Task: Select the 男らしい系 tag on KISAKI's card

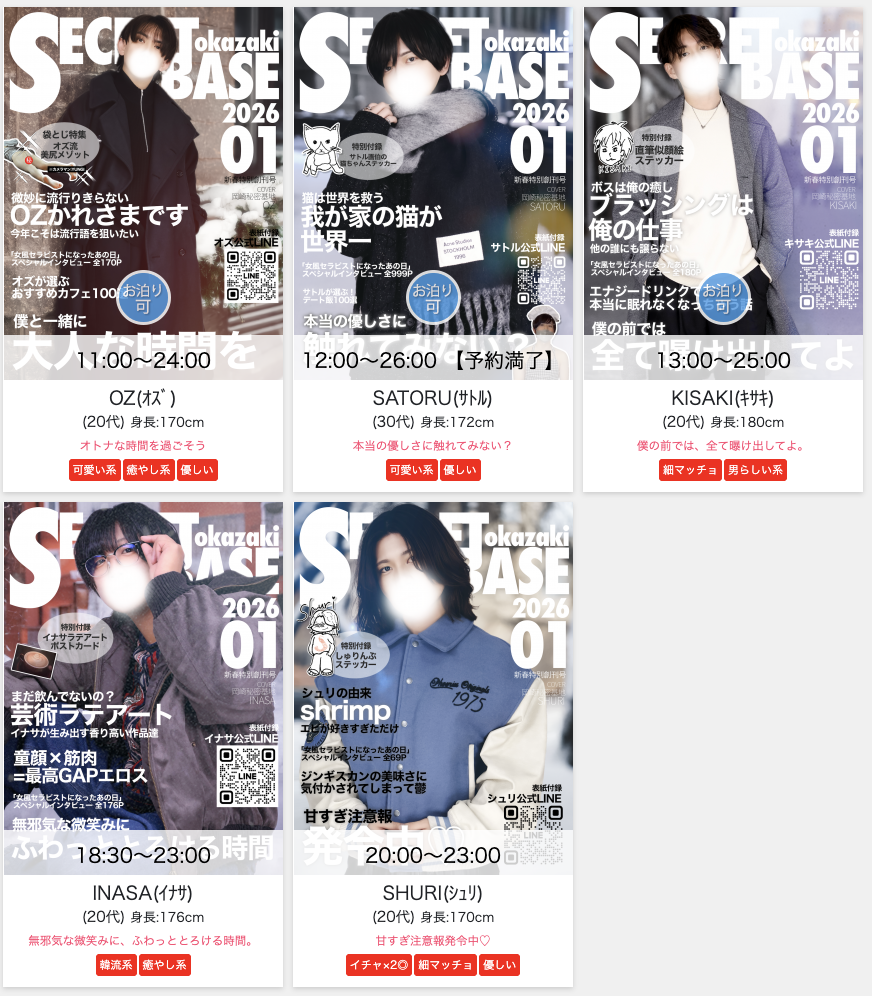Action: pyautogui.click(x=755, y=470)
